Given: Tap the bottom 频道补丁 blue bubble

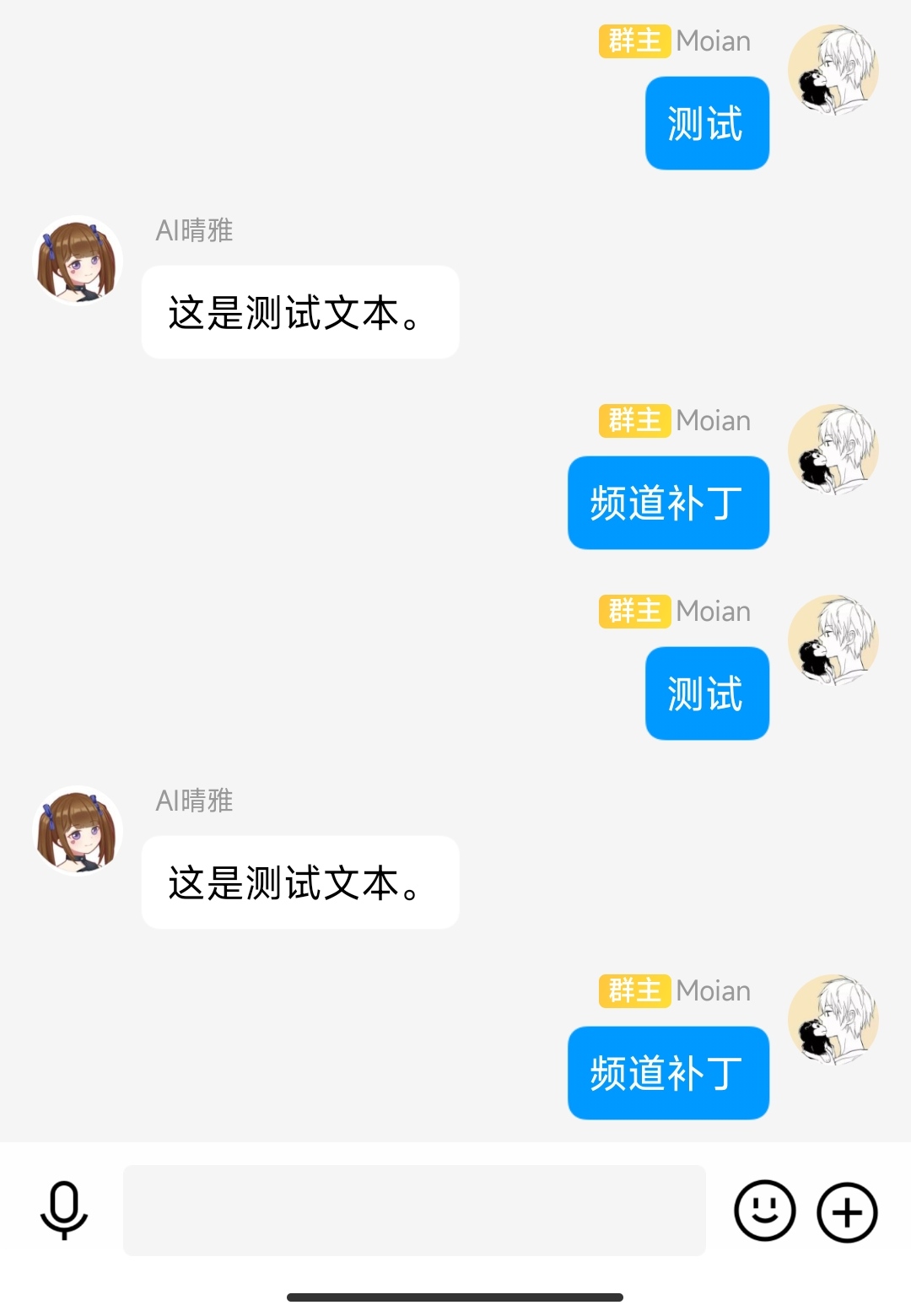Looking at the screenshot, I should tap(668, 1073).
